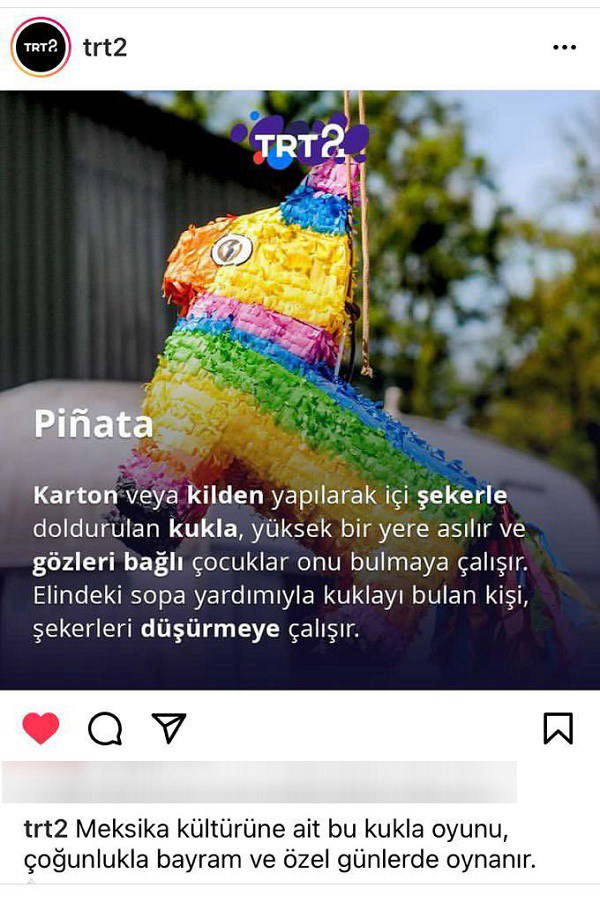
Task: Tap trt2 username in the caption
Action: pos(46,829)
